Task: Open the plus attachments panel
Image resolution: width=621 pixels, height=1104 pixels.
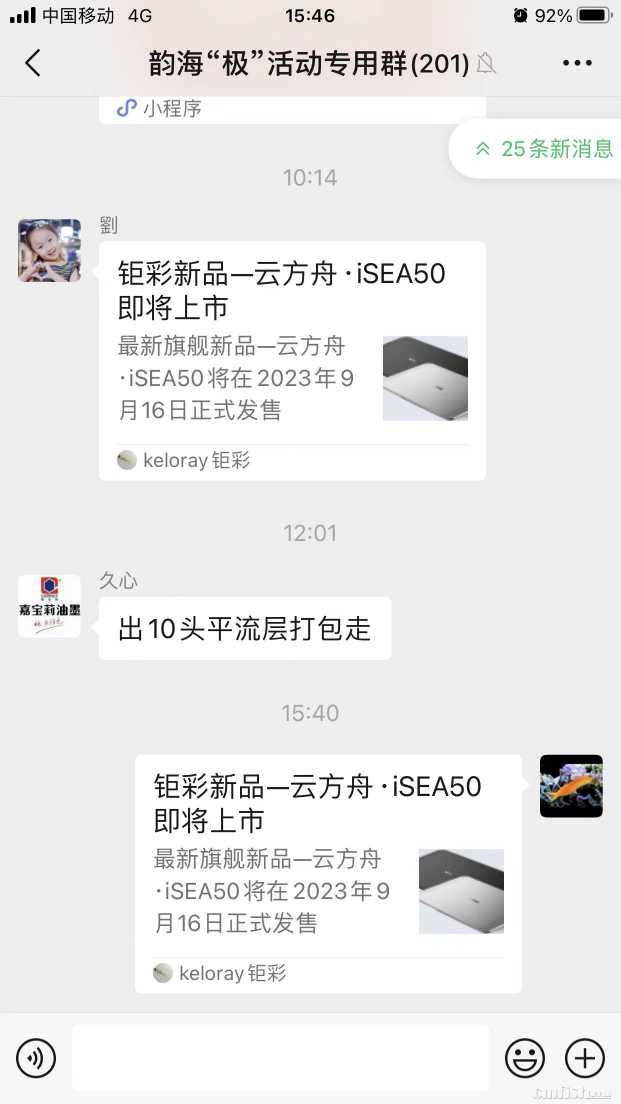Action: point(585,1057)
